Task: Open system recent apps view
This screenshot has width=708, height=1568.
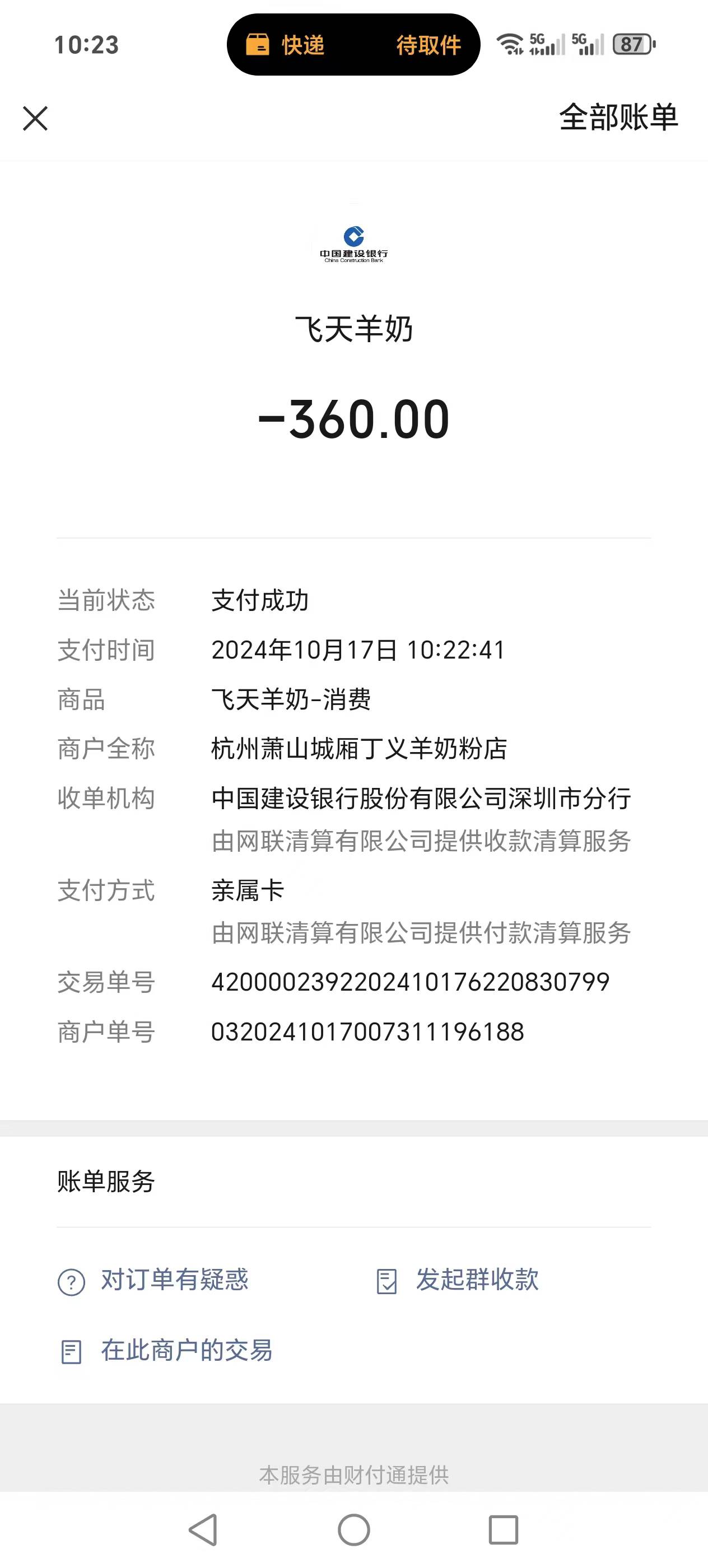Action: [504, 1530]
